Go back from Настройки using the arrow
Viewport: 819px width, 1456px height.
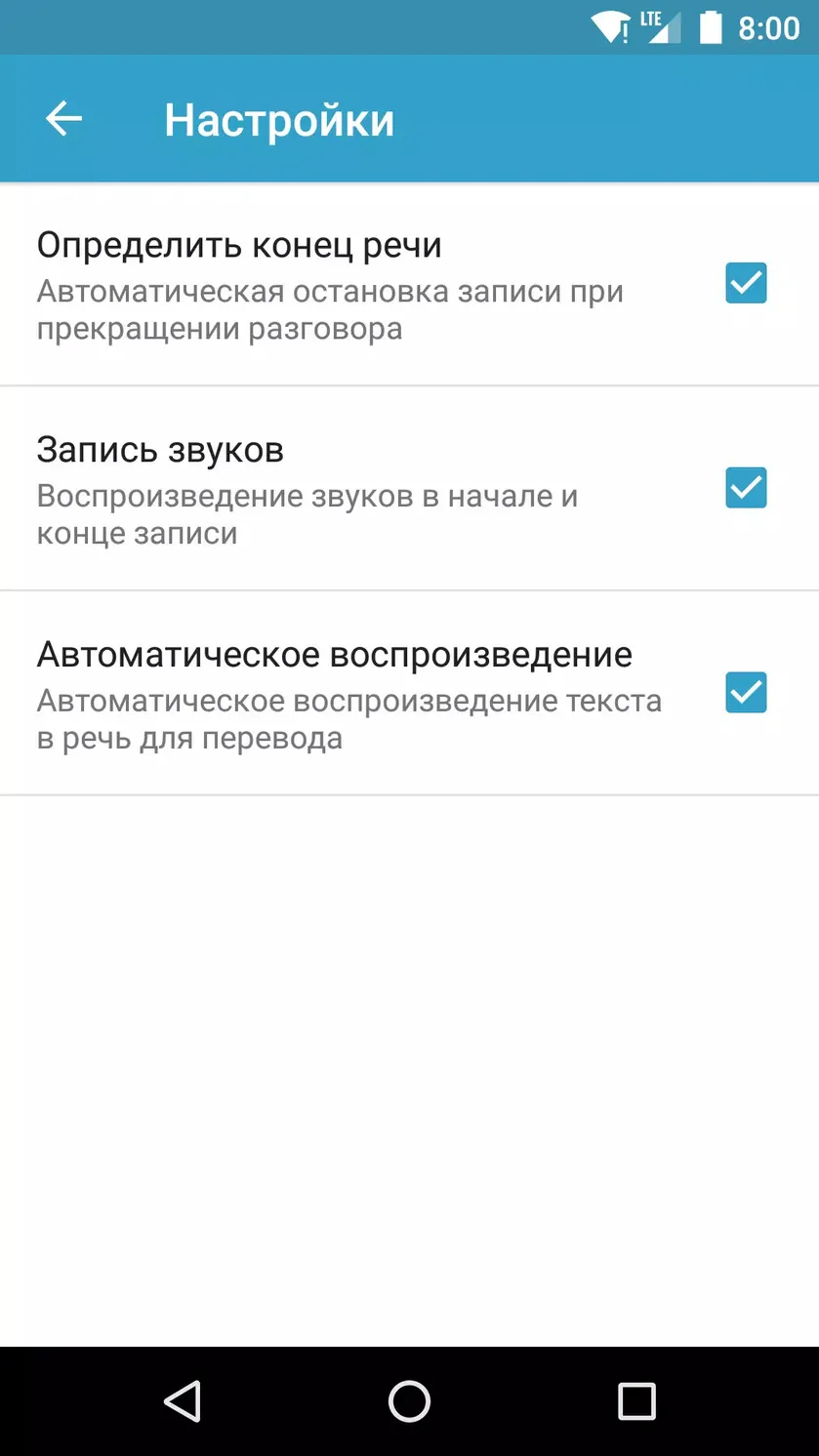63,119
